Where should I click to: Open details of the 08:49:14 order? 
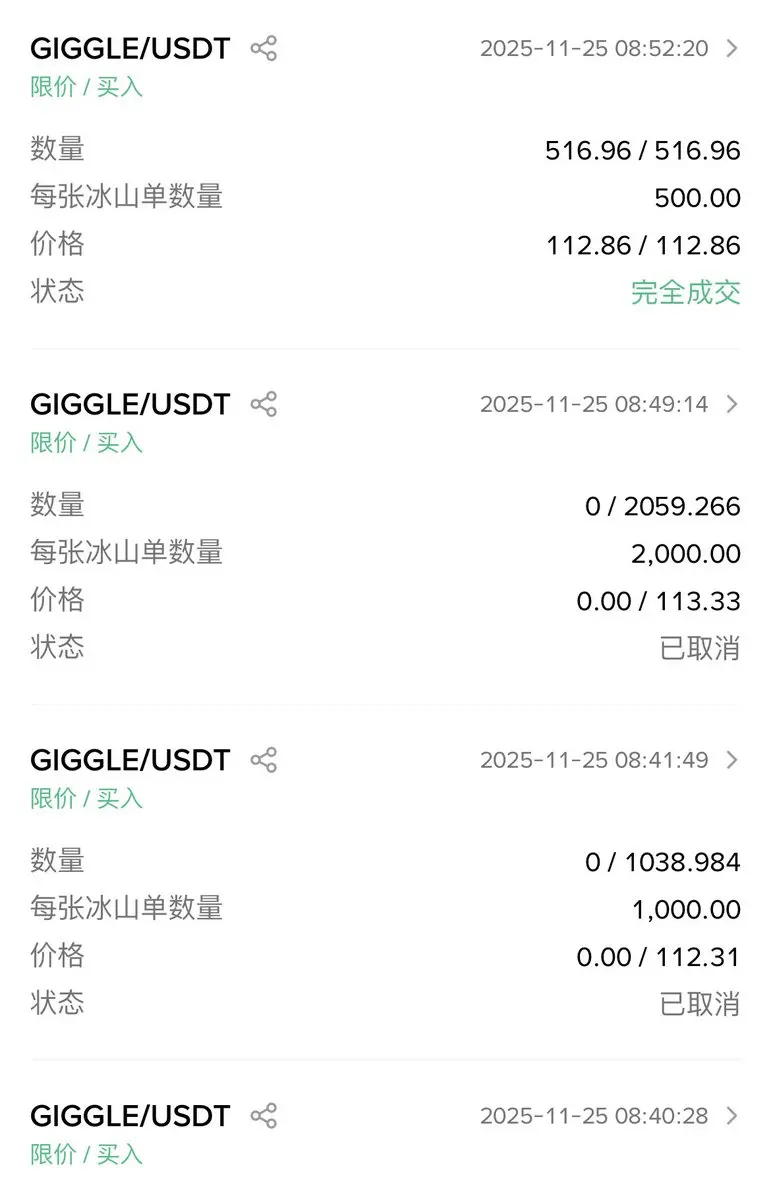[732, 404]
